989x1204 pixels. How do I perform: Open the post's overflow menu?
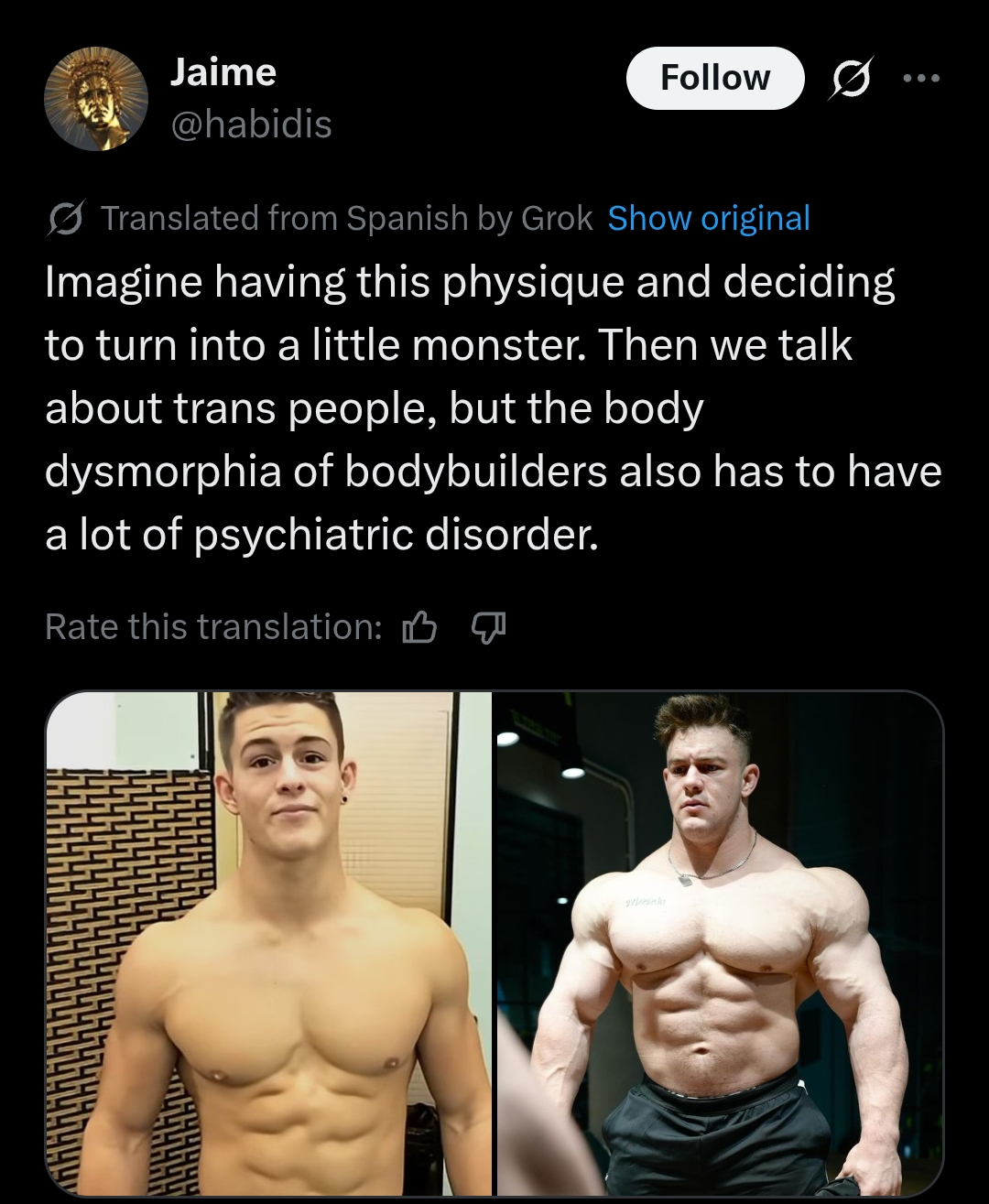920,79
